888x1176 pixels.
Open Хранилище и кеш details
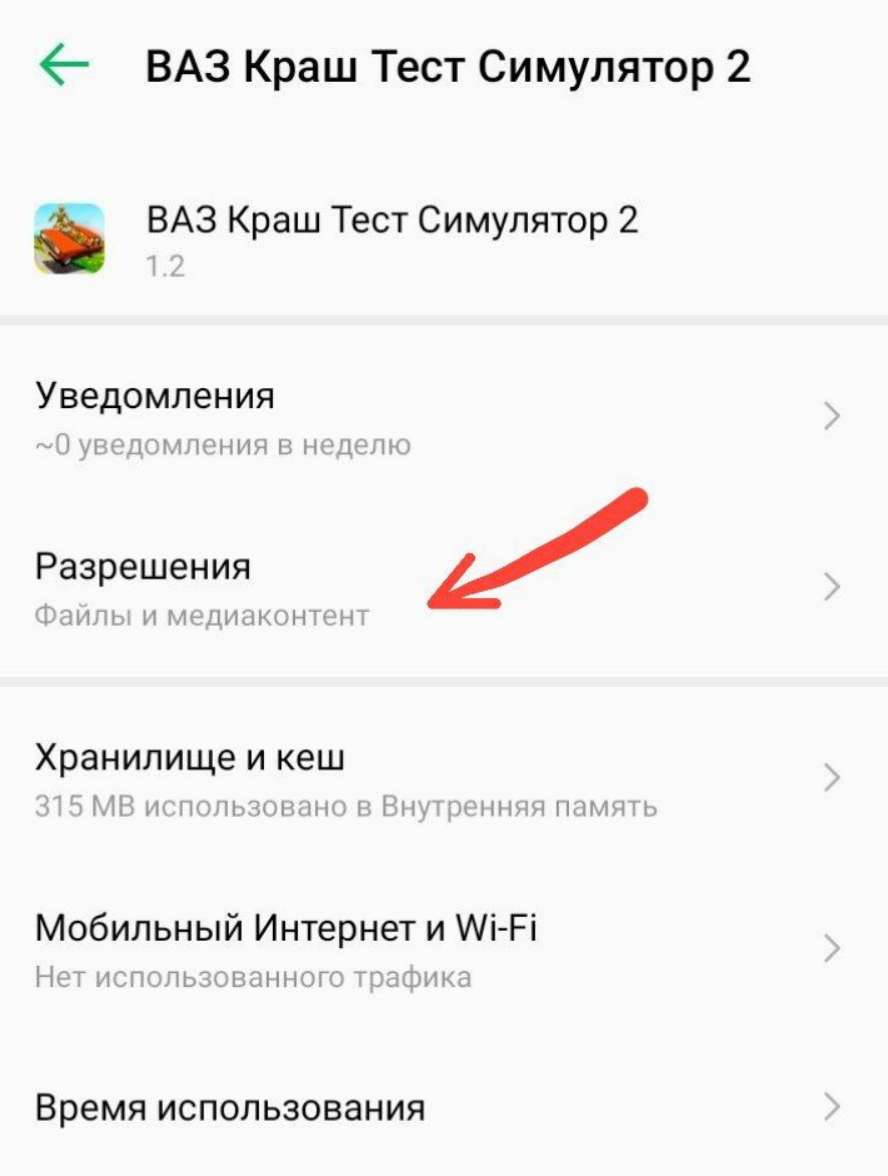(x=440, y=778)
